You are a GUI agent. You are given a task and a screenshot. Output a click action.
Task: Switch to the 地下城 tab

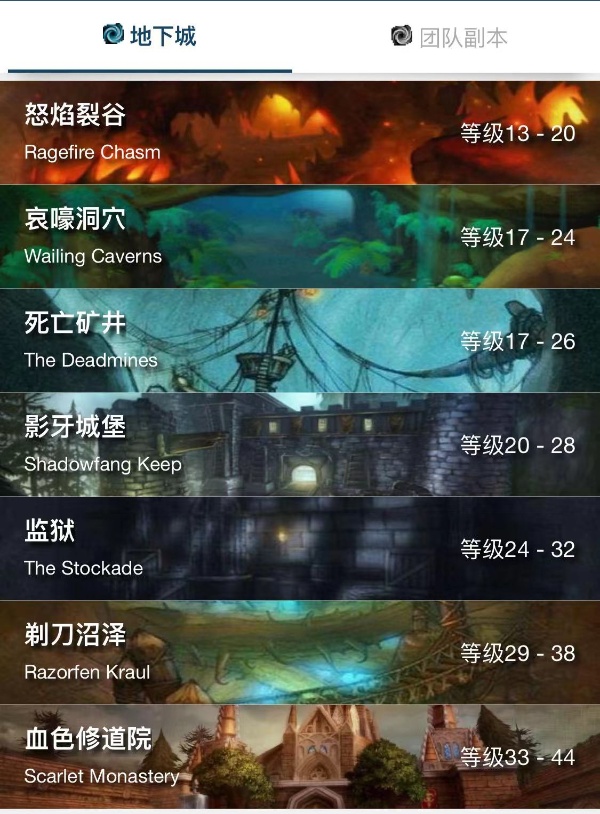click(150, 37)
